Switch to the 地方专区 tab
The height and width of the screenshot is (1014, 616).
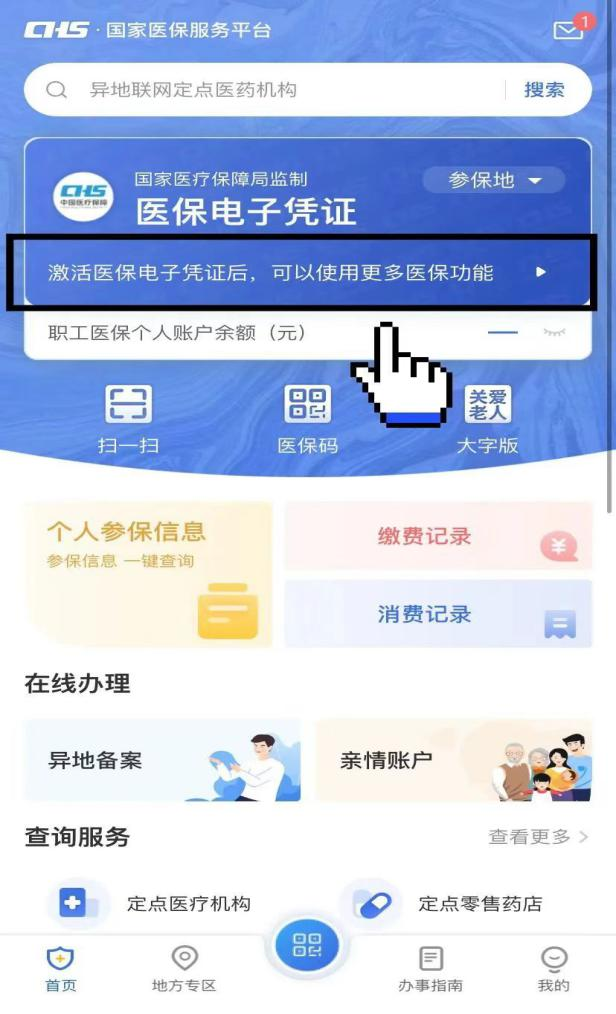click(184, 968)
